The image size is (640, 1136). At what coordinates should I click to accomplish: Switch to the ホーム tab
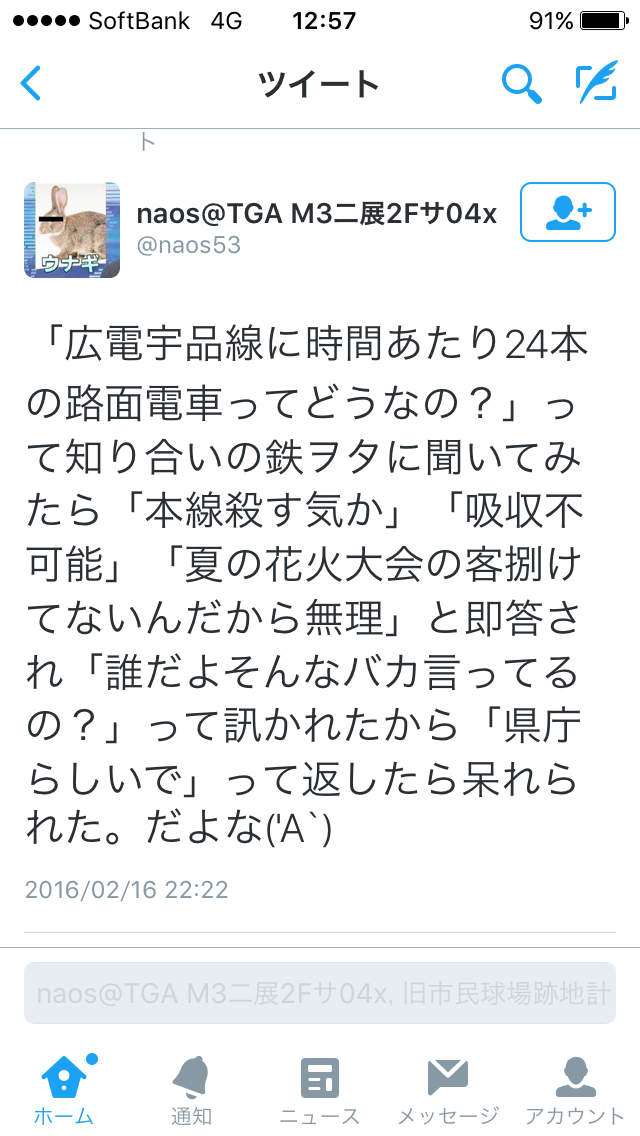pyautogui.click(x=64, y=1088)
